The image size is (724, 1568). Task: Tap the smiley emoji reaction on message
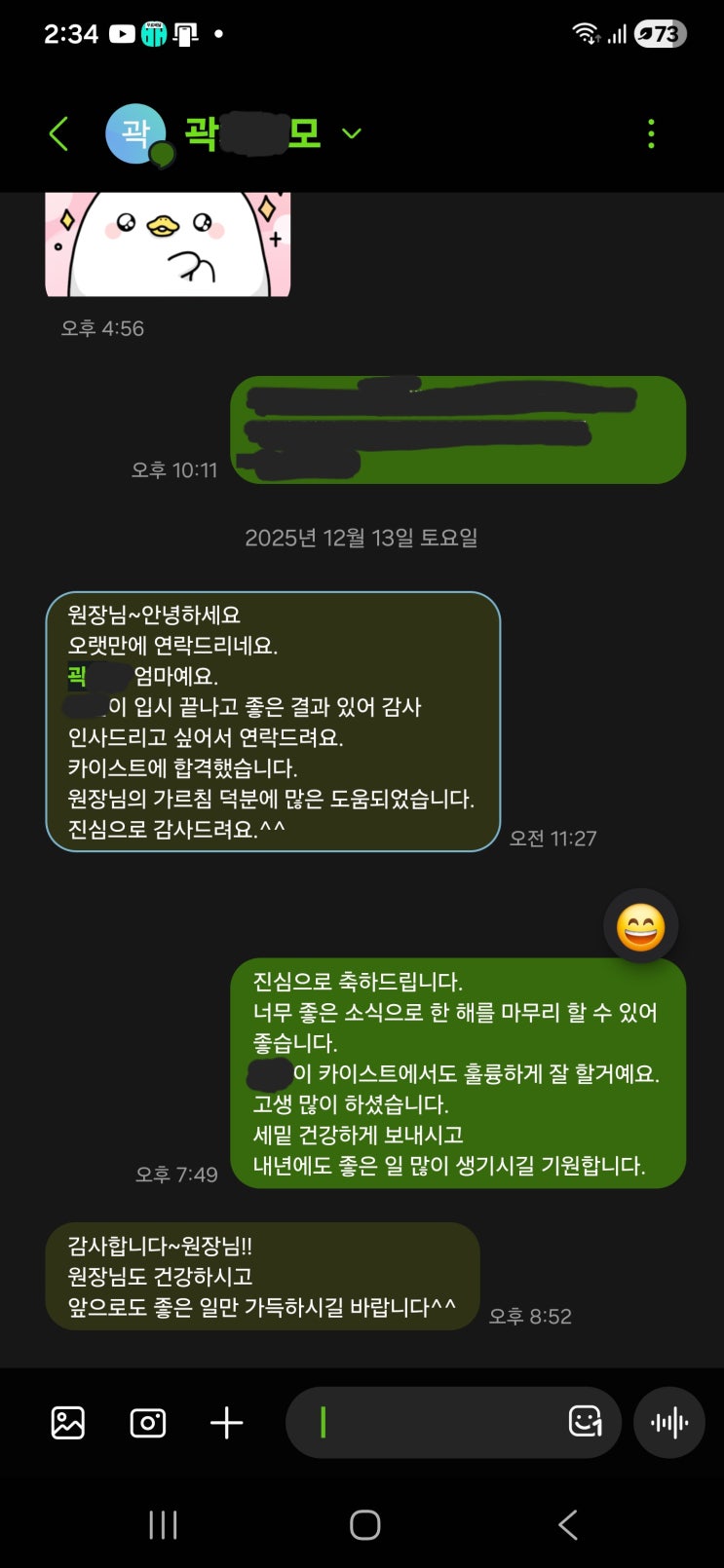[x=640, y=926]
